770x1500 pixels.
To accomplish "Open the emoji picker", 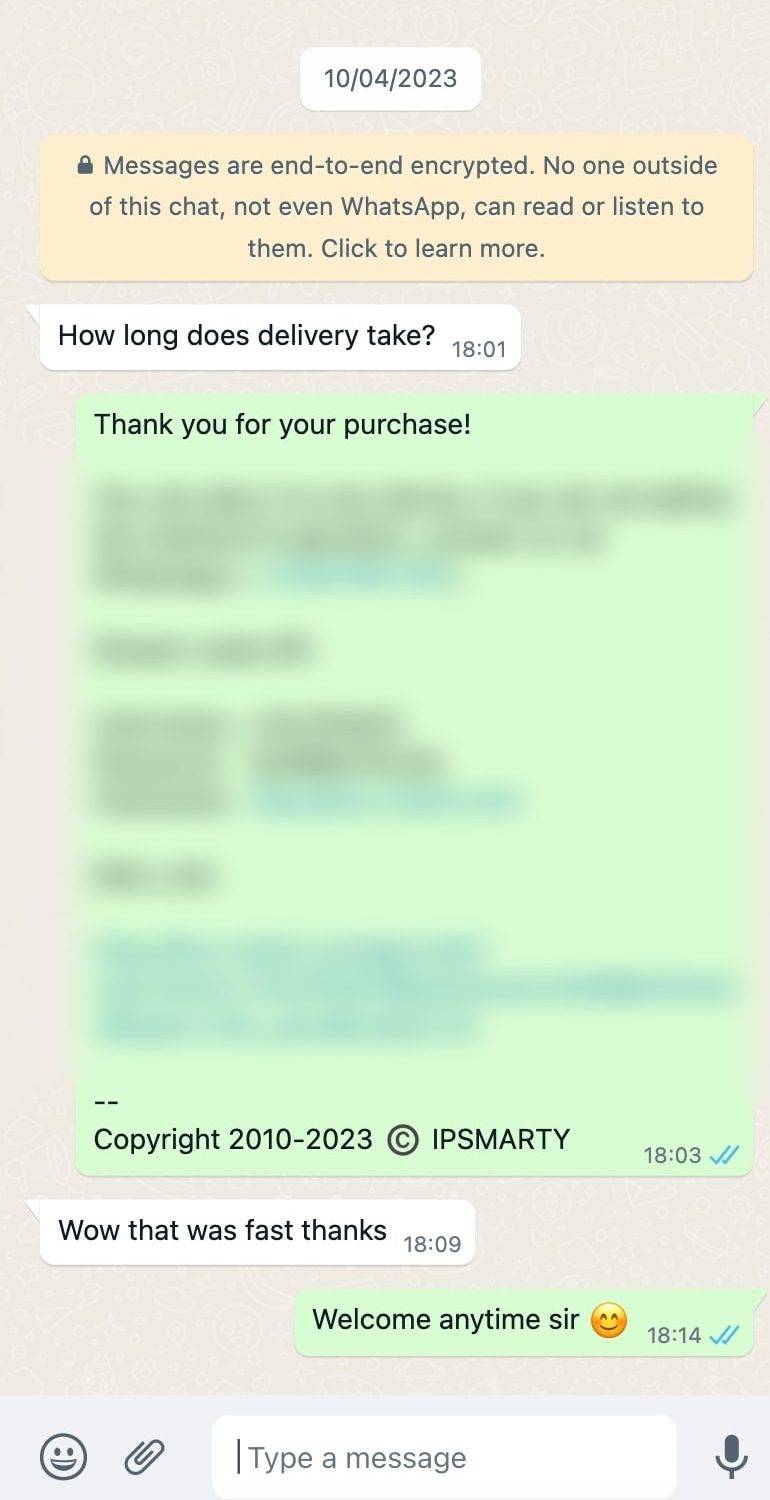I will coord(63,1456).
